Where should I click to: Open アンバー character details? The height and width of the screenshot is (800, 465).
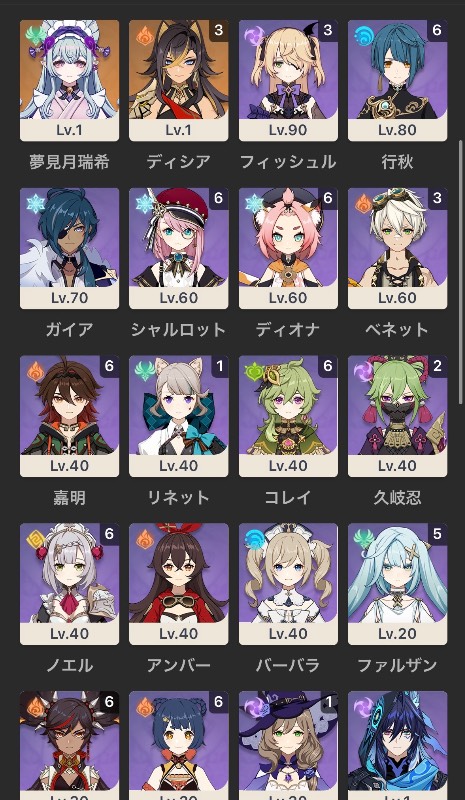[179, 584]
